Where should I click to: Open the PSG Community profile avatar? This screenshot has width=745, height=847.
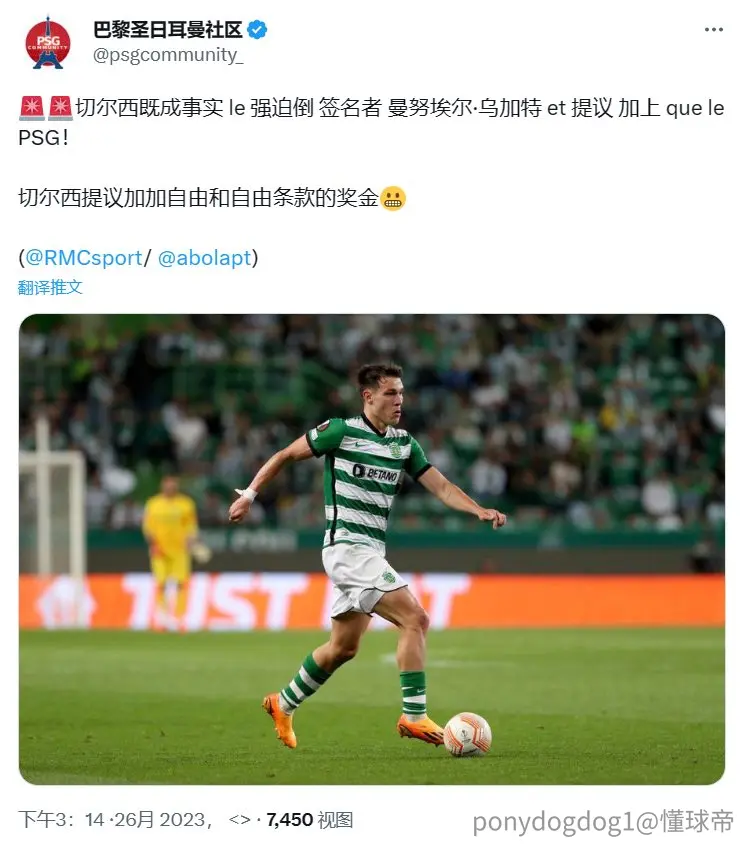pos(48,43)
